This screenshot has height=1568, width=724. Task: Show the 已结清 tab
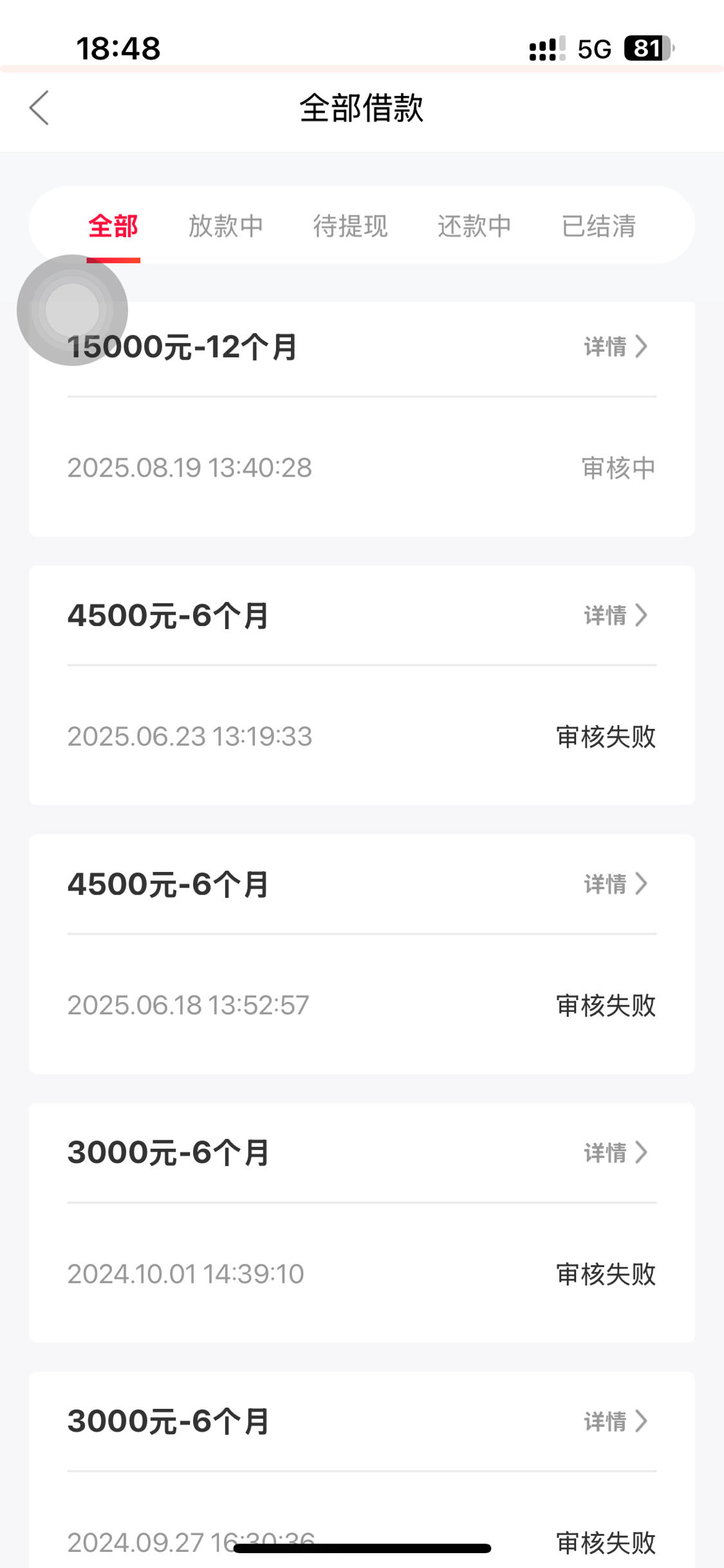point(599,227)
